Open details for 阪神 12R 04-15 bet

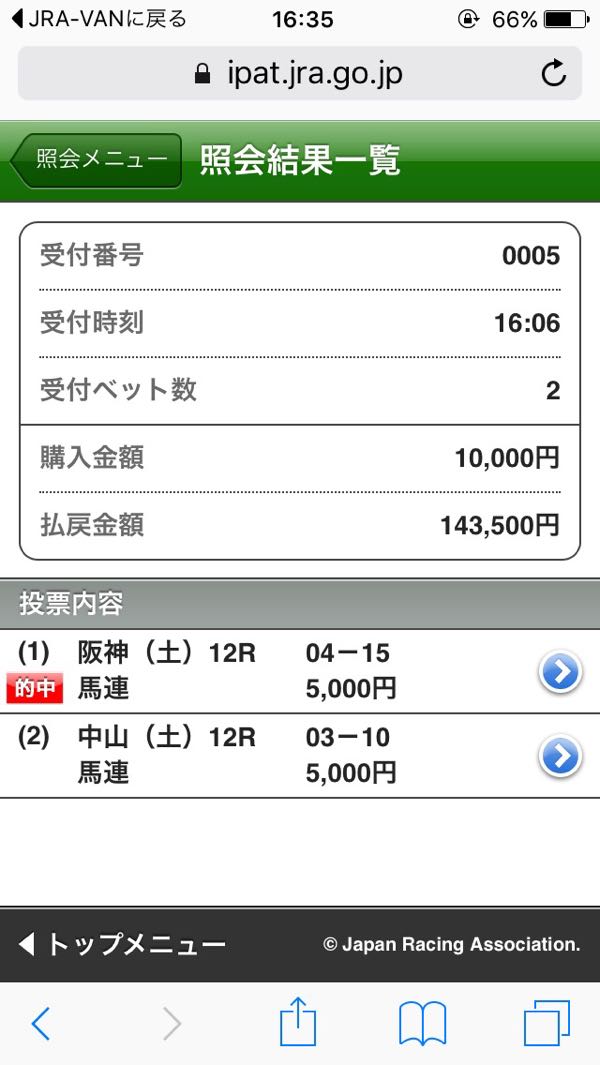point(560,673)
